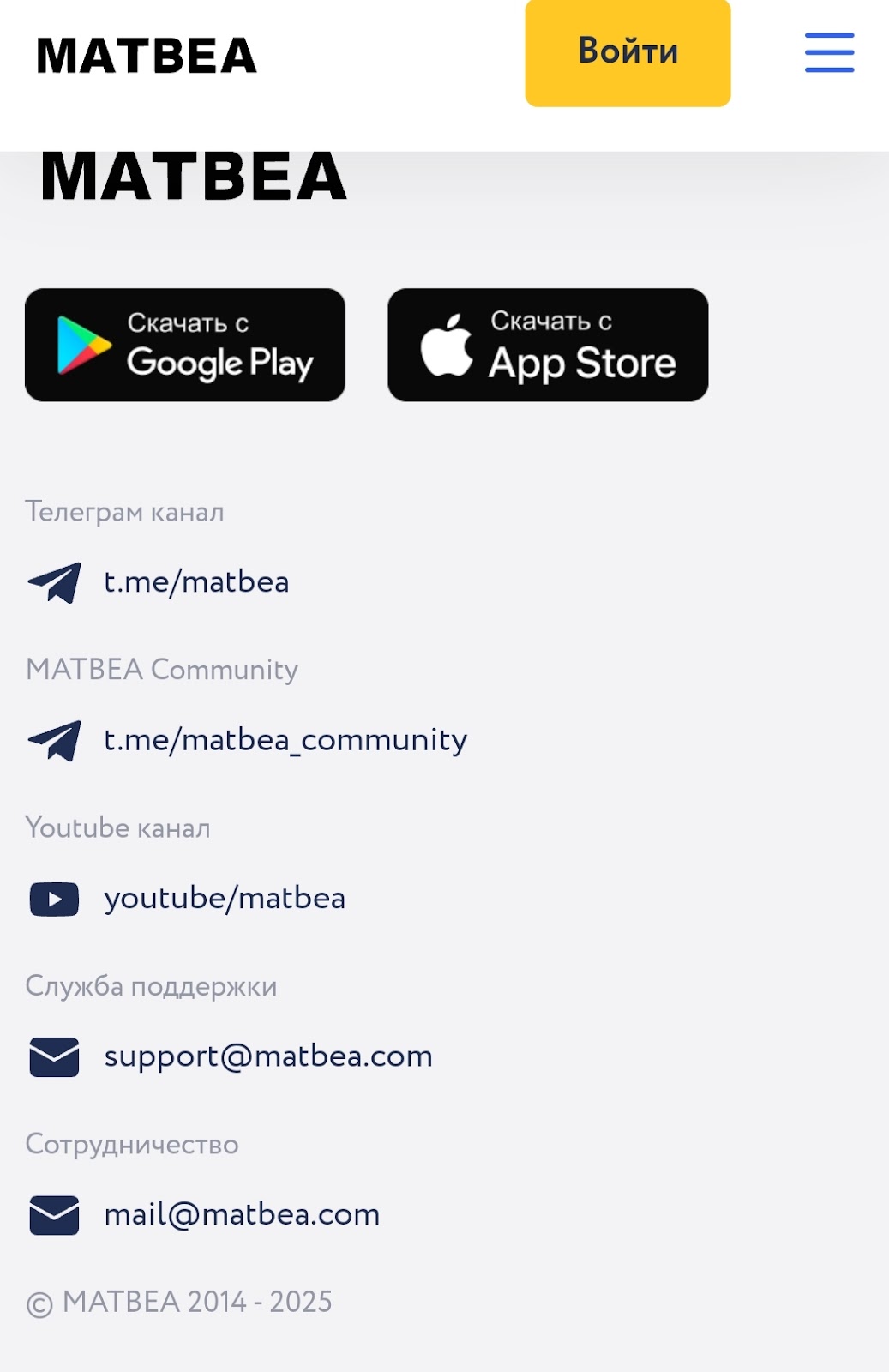Open the t.me/matbea Telegram channel
Viewport: 889px width, 1372px height.
pyautogui.click(x=196, y=582)
